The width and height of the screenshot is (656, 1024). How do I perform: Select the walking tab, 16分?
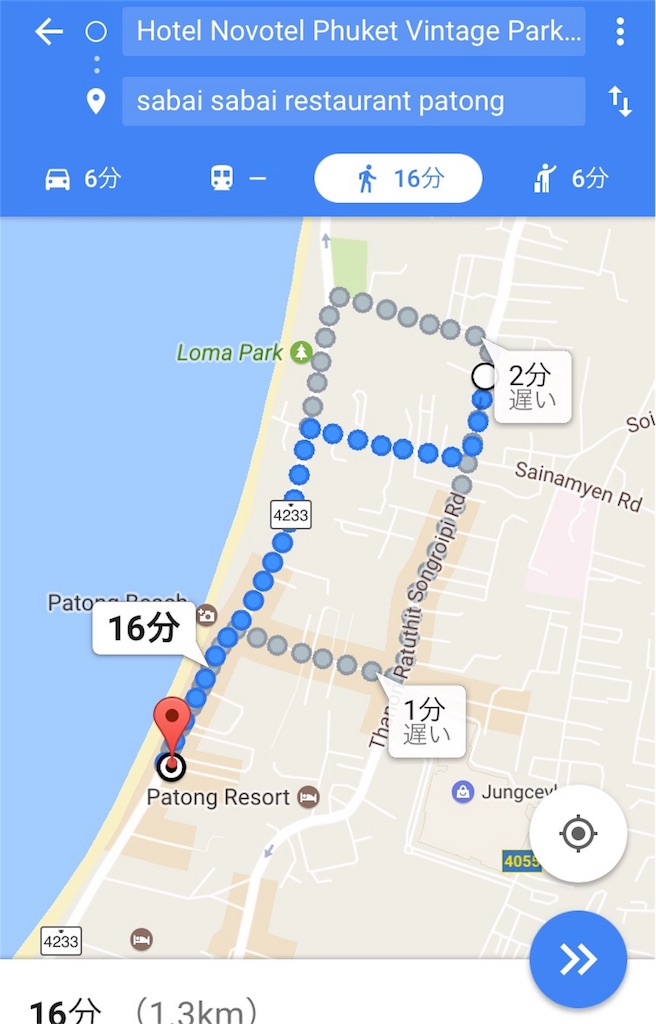(398, 179)
